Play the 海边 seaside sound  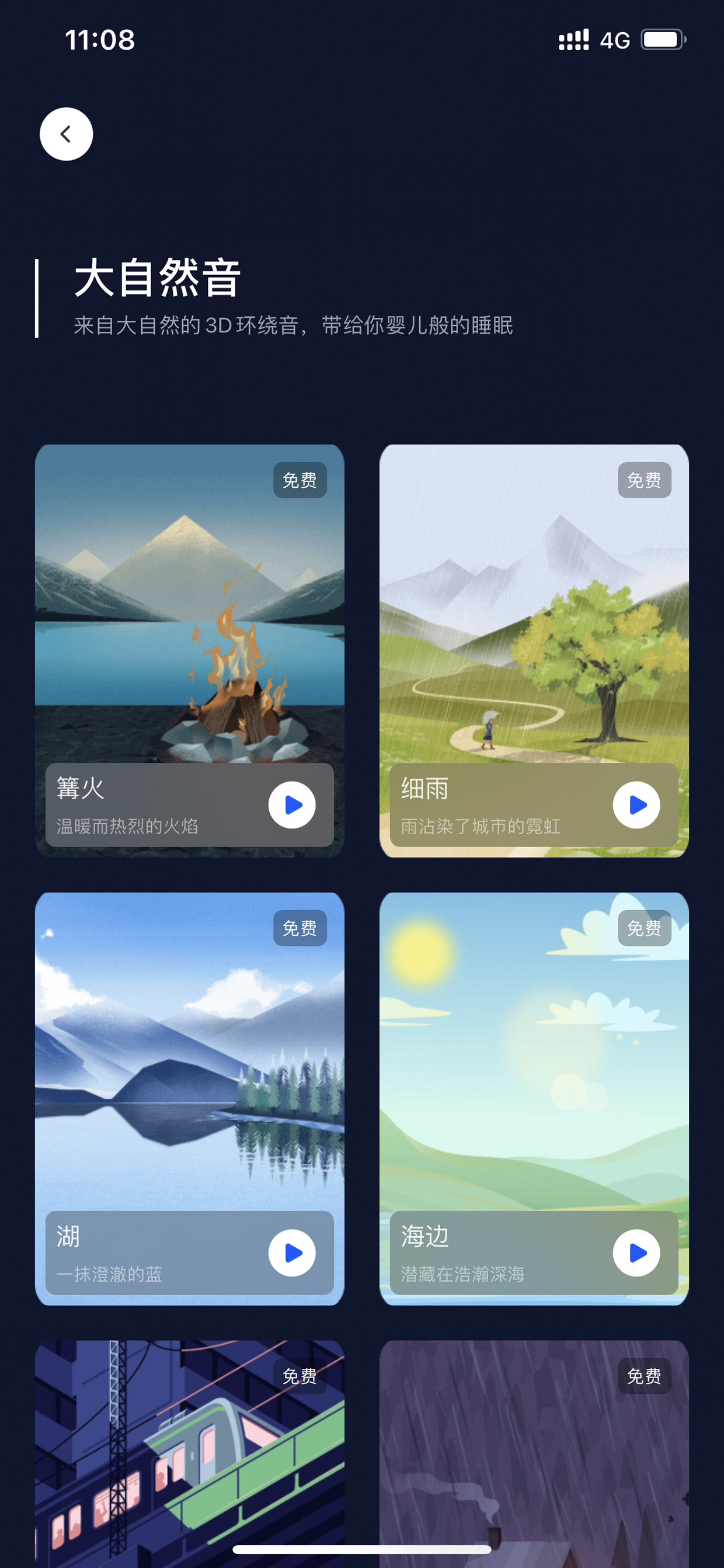click(636, 1253)
